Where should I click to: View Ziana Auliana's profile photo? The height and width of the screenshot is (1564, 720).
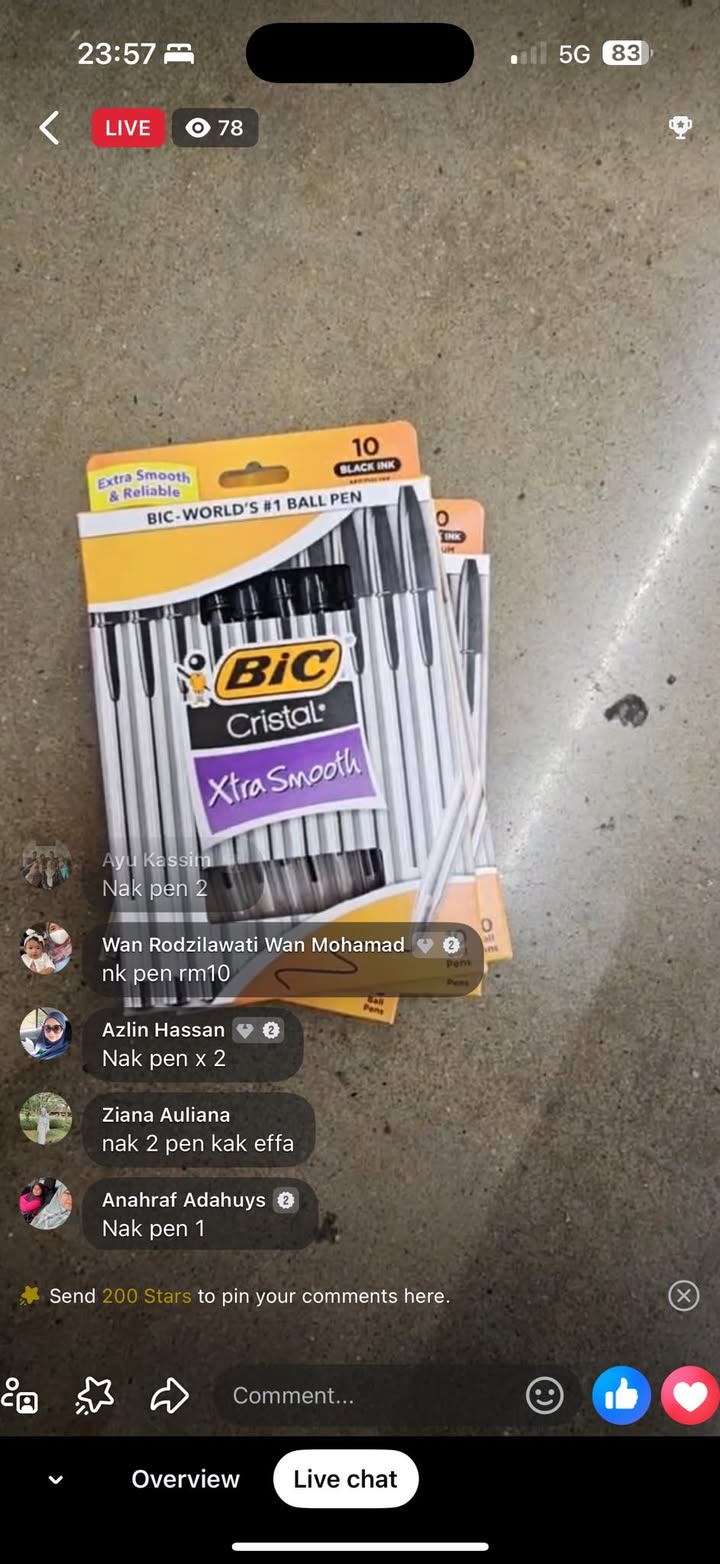46,1118
